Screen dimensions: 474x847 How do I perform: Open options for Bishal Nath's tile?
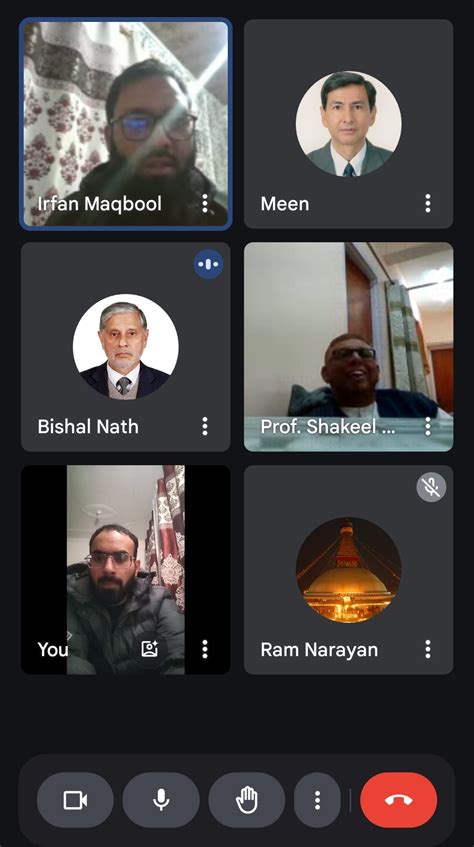(205, 426)
